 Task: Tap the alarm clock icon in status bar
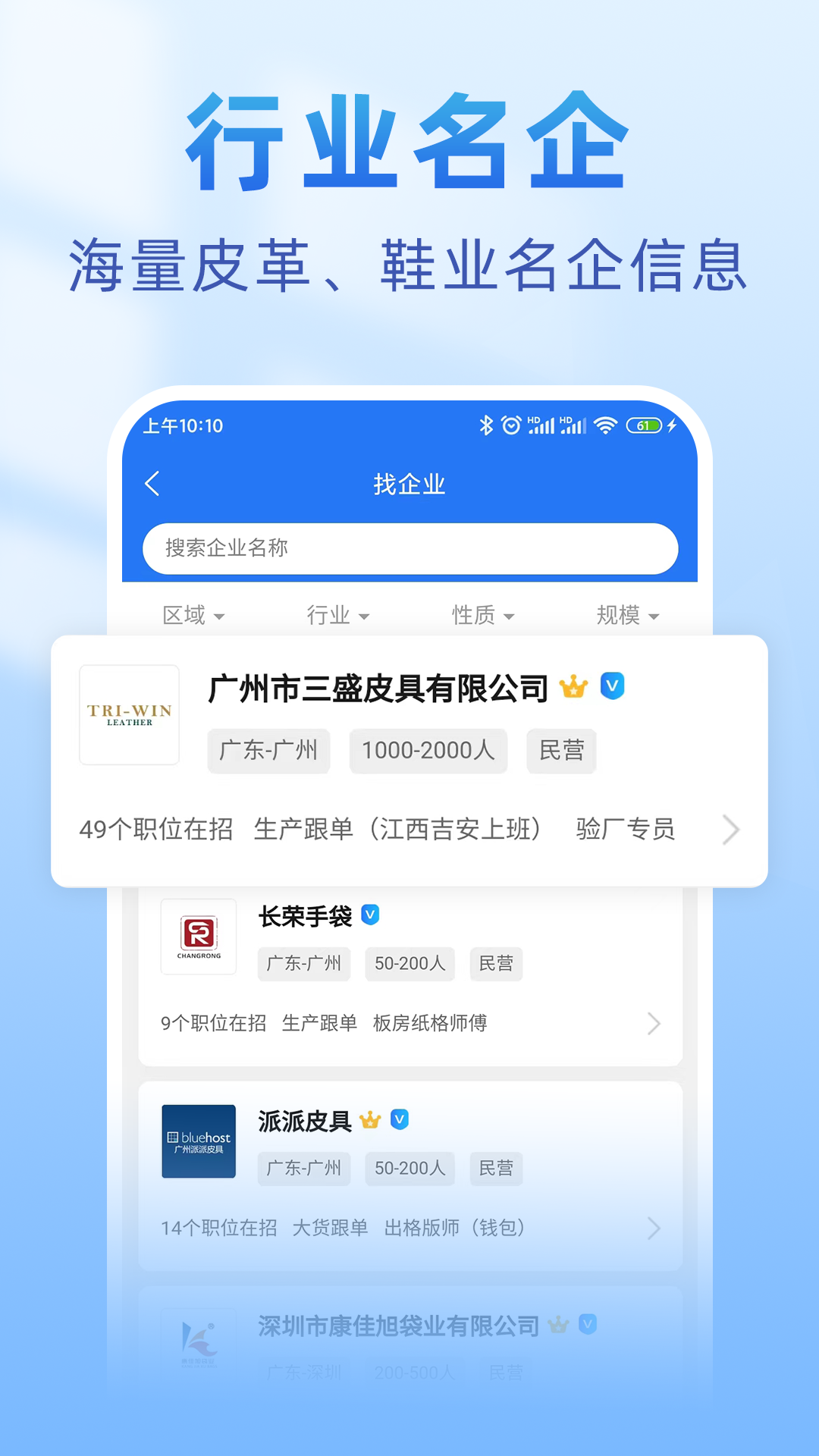point(510,425)
